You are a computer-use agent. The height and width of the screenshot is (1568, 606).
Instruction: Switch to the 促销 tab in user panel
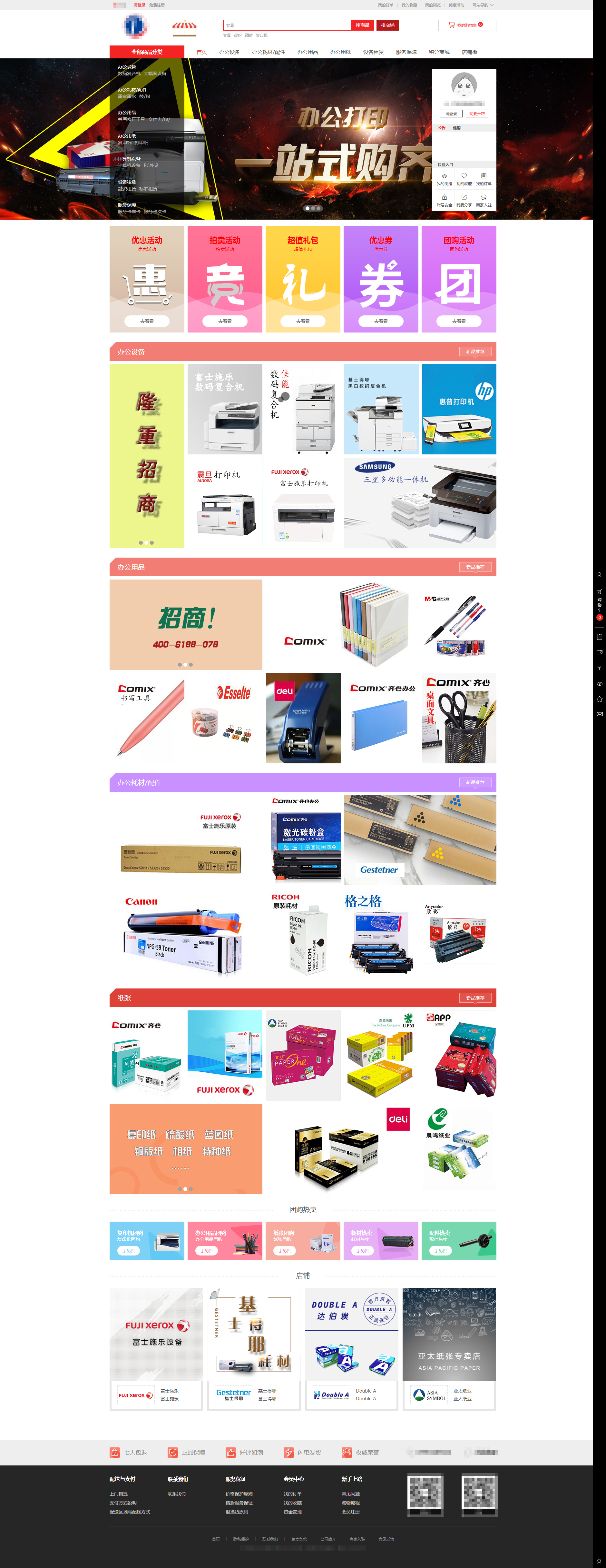[x=456, y=128]
